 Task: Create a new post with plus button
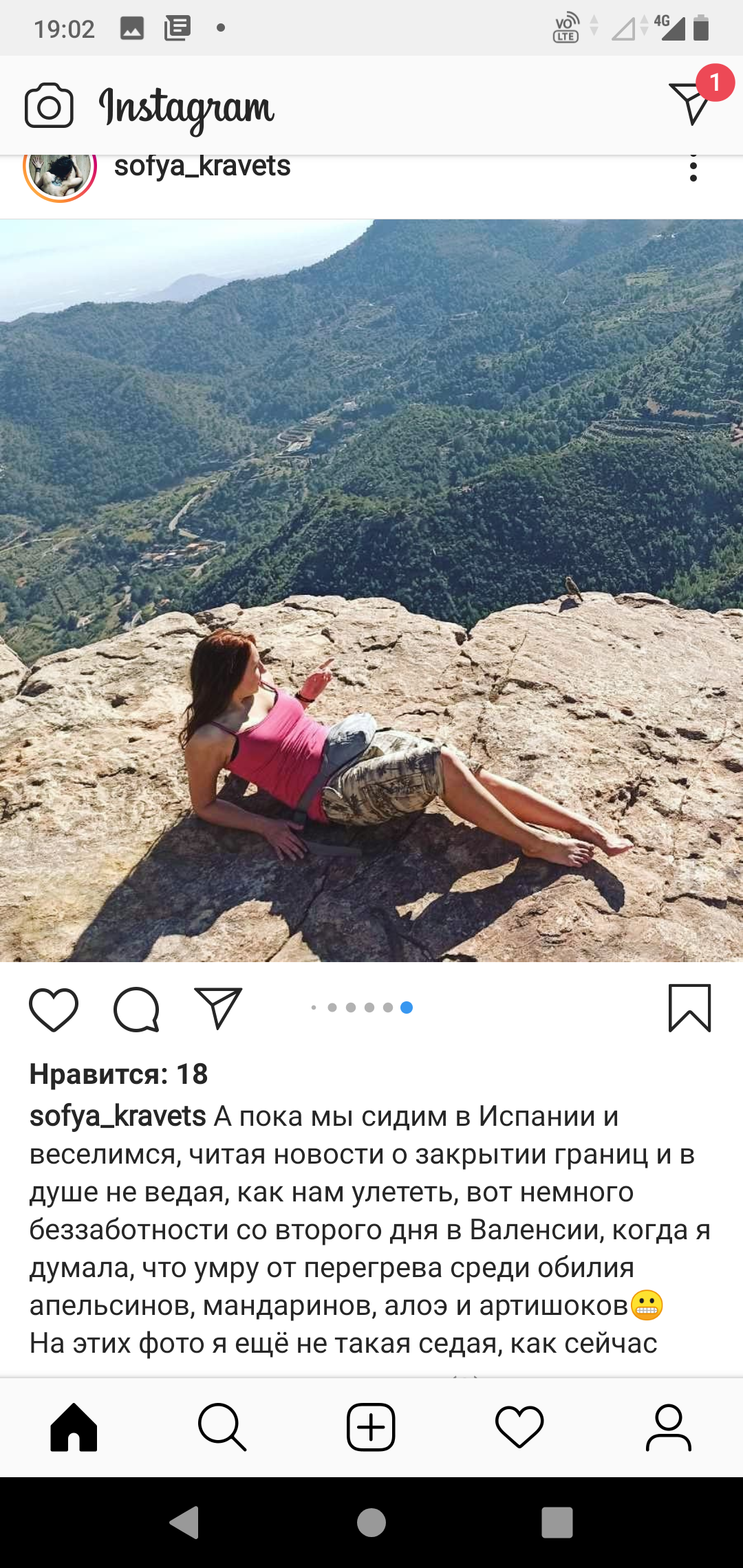click(371, 1428)
